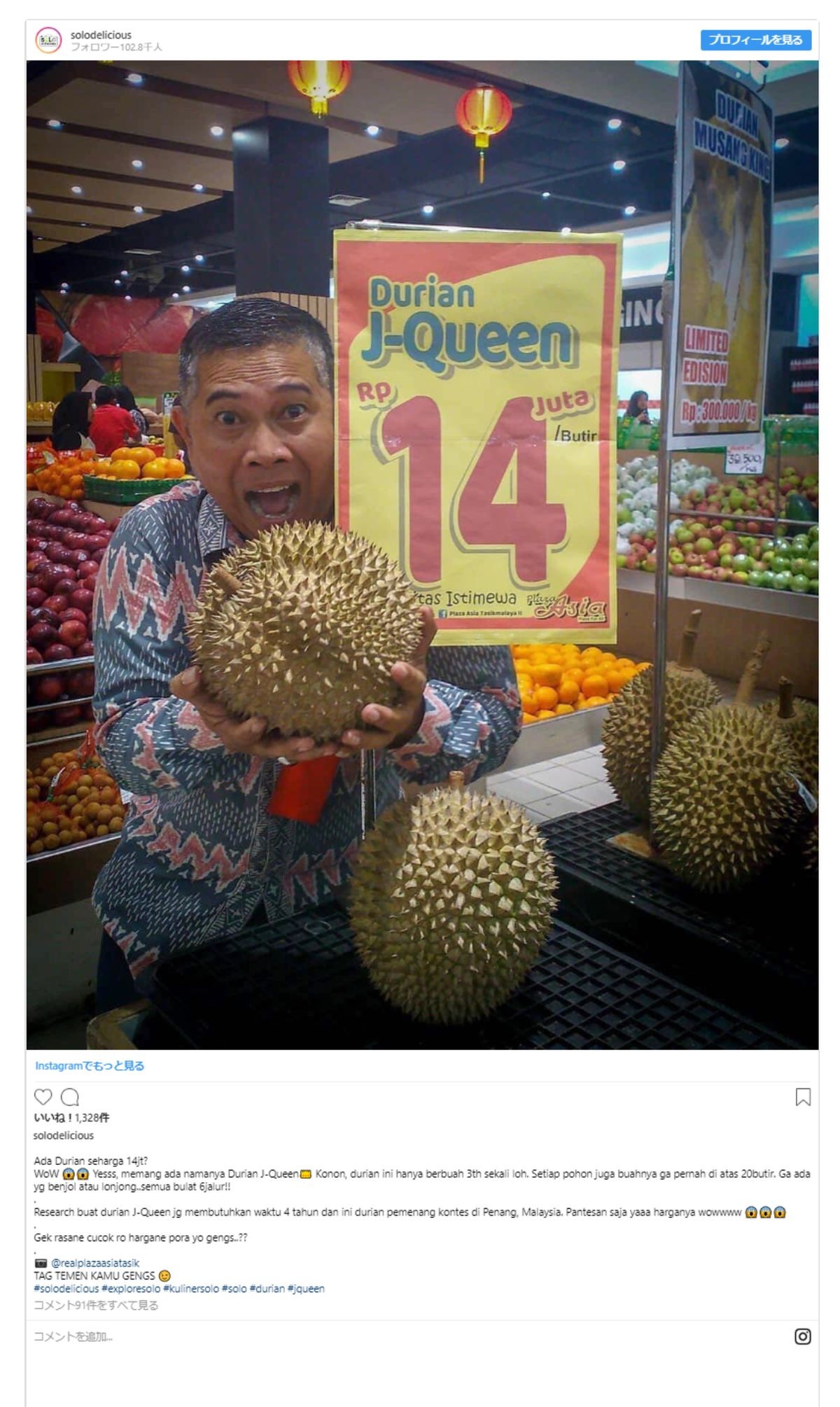Like this post with the heart icon
This screenshot has width=840, height=1407.
point(43,1097)
